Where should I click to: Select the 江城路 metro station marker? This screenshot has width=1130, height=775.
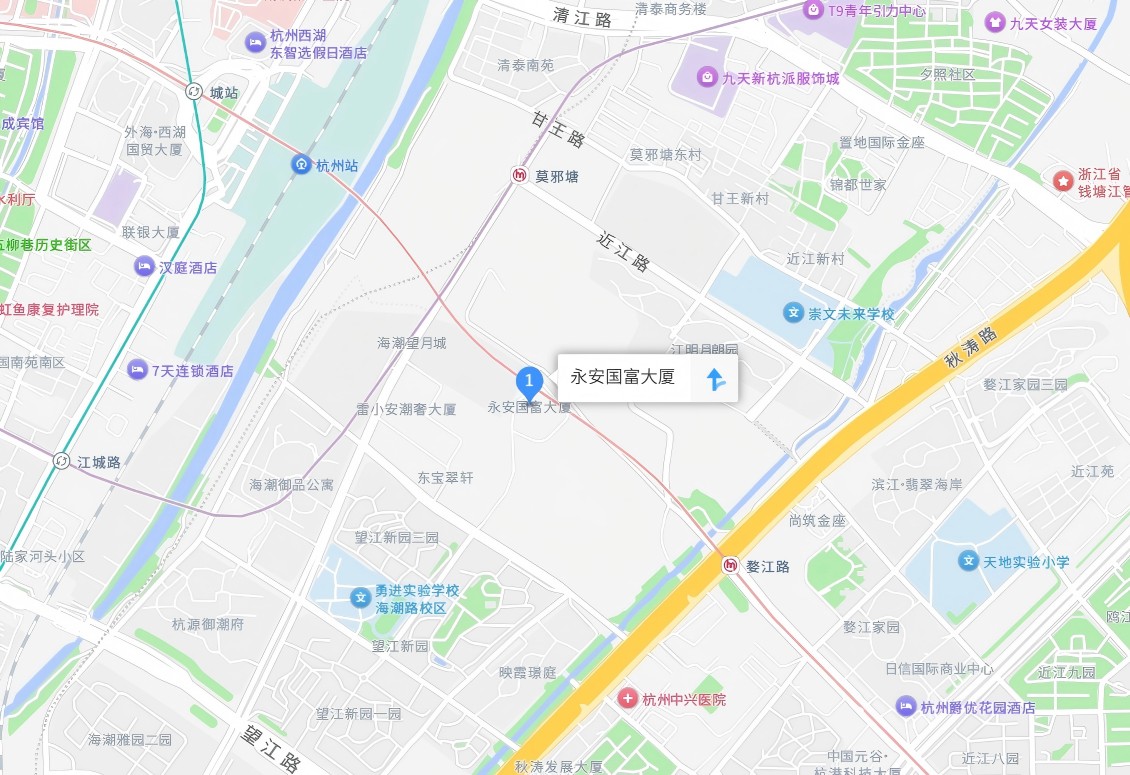click(62, 461)
